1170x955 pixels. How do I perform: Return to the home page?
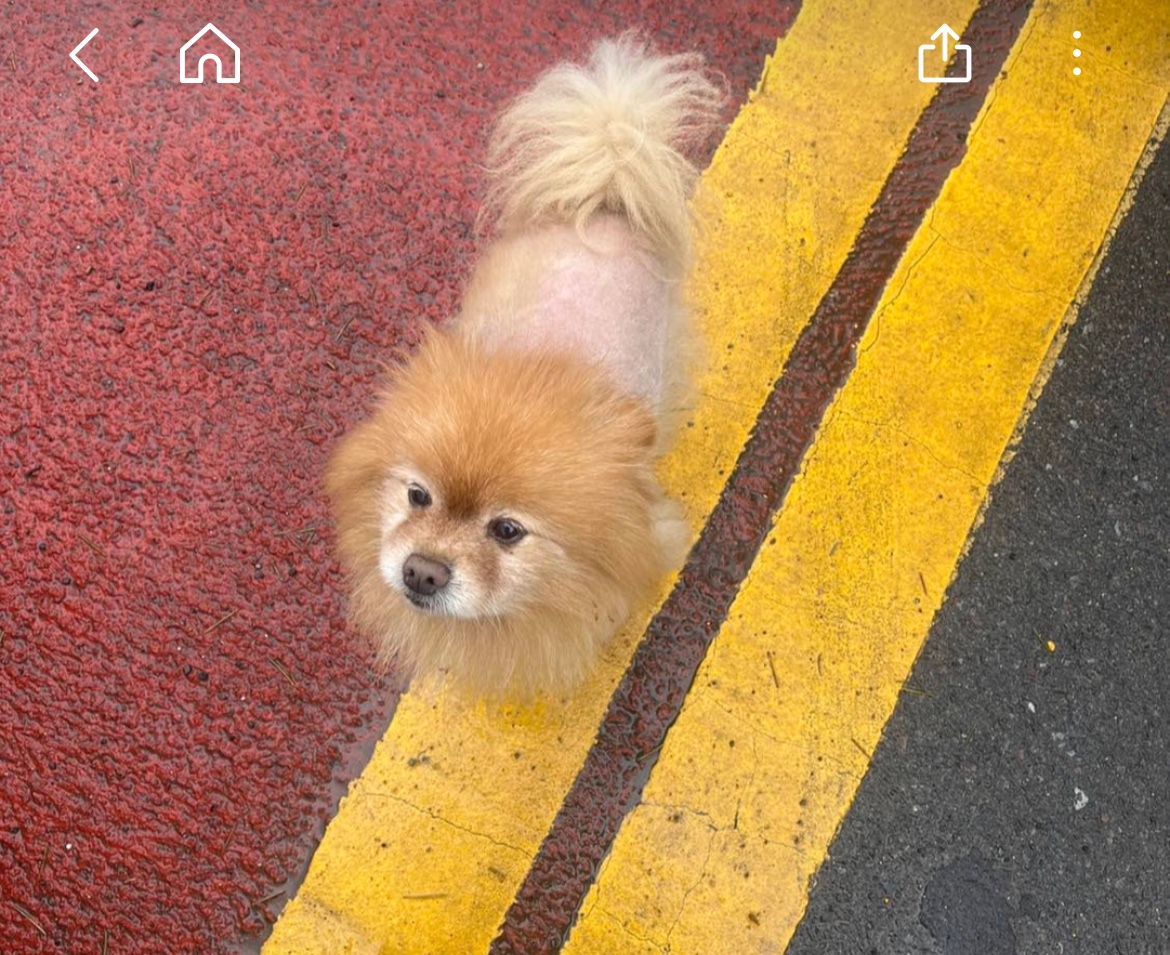[210, 54]
